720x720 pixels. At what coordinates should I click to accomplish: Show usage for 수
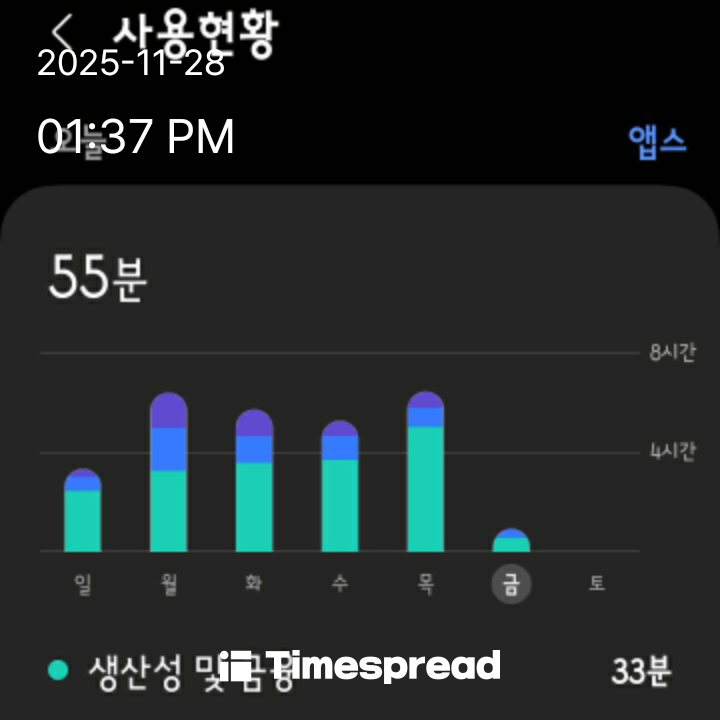340,487
